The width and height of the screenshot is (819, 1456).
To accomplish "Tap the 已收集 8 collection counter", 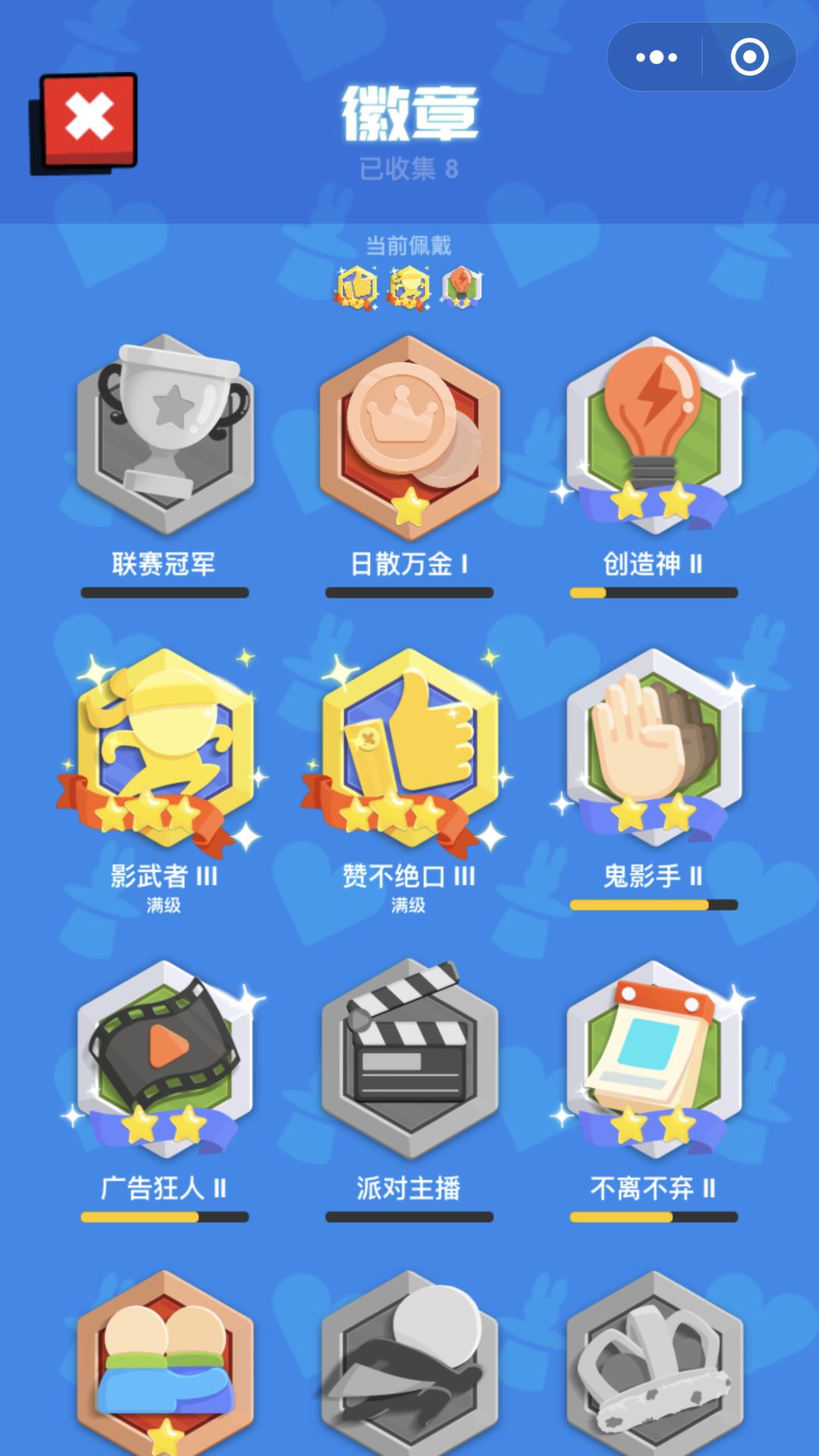I will (x=409, y=168).
